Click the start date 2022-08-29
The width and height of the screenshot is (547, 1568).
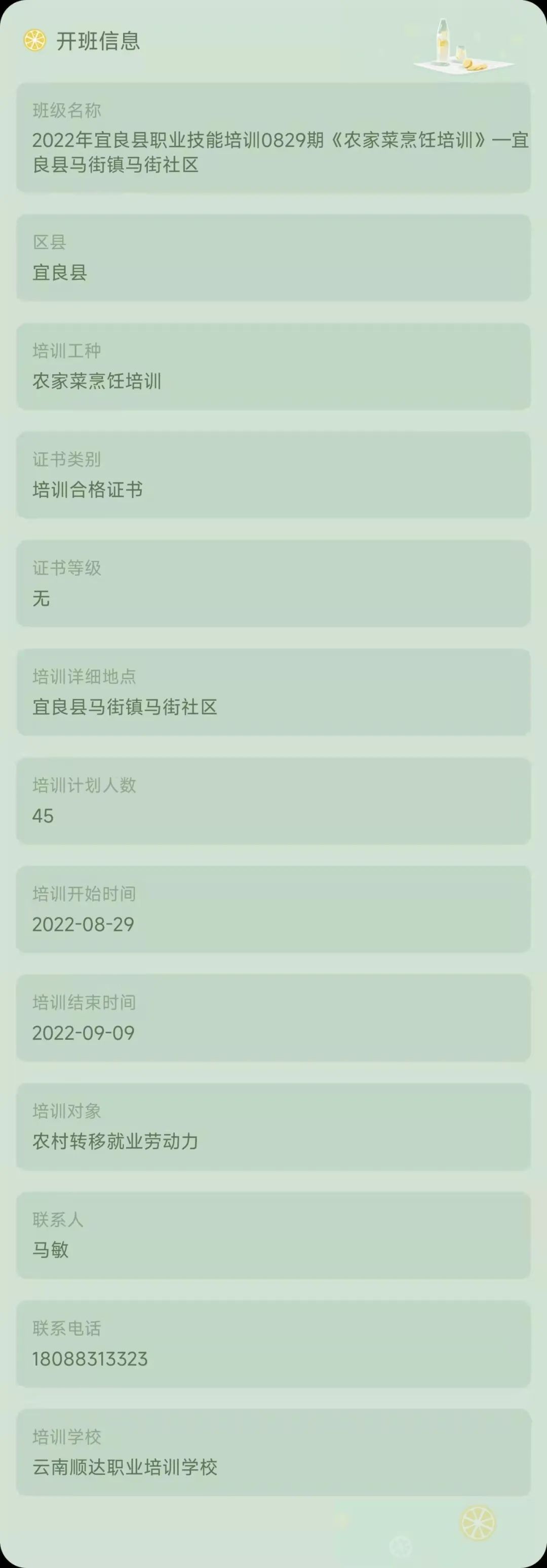point(273,909)
